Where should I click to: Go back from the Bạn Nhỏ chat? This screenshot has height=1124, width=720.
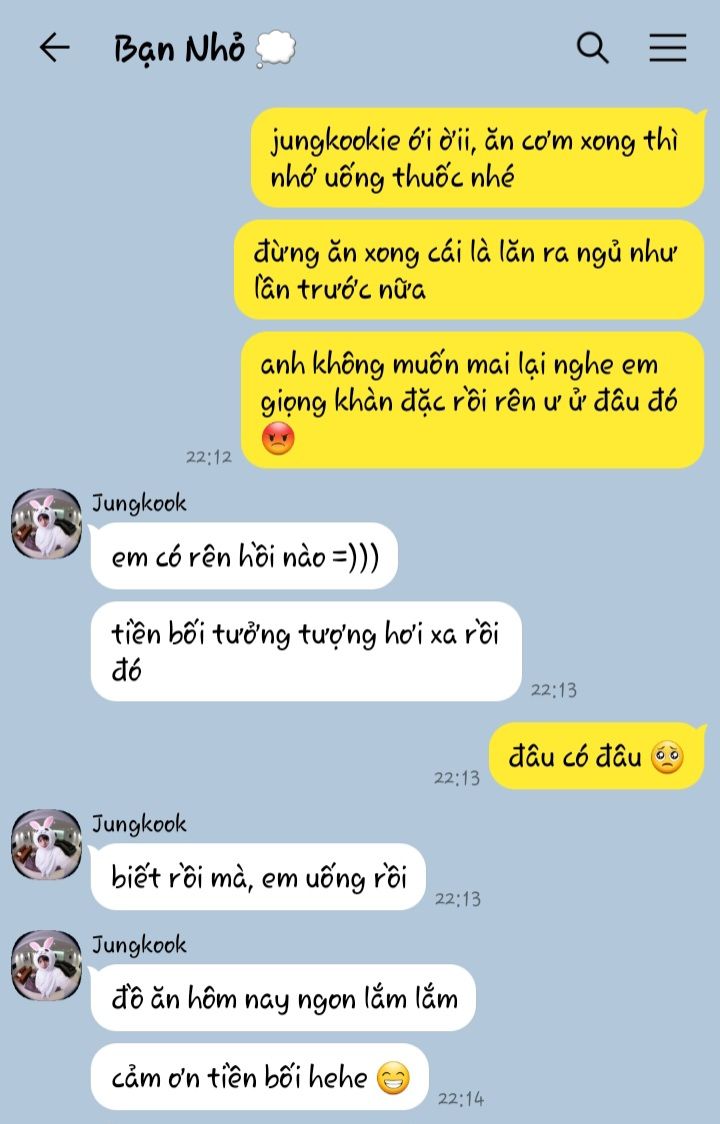coord(54,48)
